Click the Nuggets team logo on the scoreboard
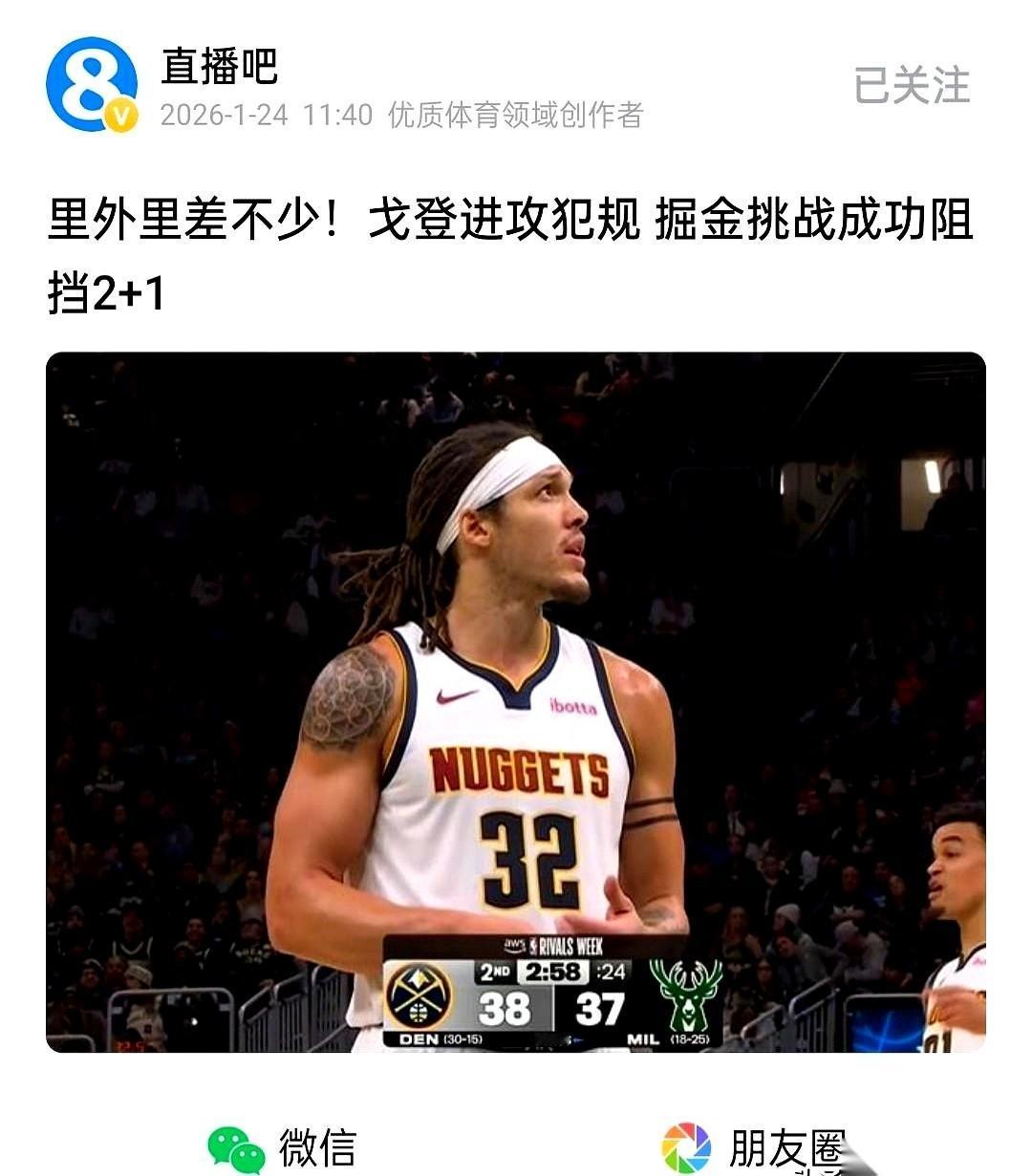Image resolution: width=1032 pixels, height=1176 pixels. [x=418, y=995]
